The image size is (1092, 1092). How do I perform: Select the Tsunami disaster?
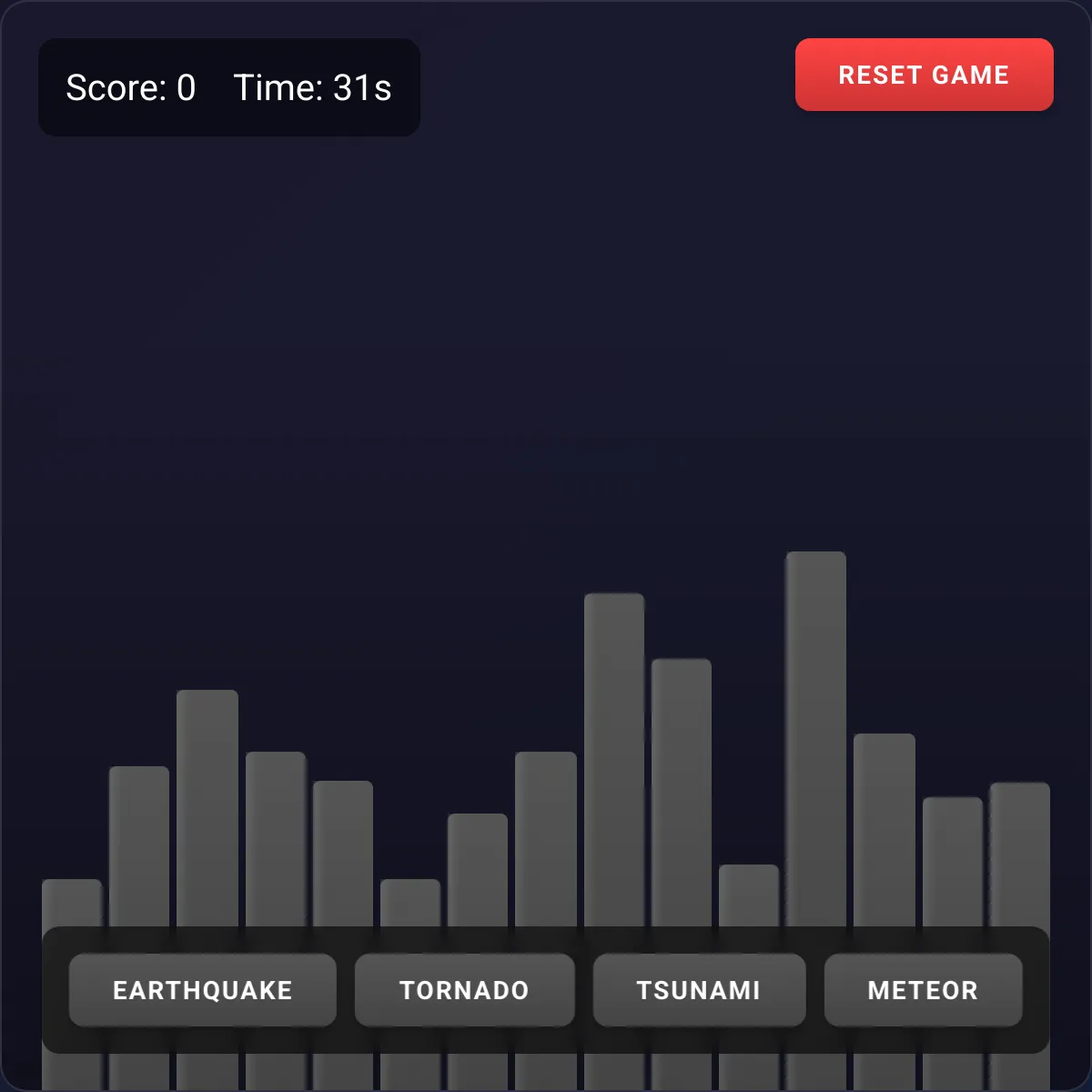coord(699,990)
